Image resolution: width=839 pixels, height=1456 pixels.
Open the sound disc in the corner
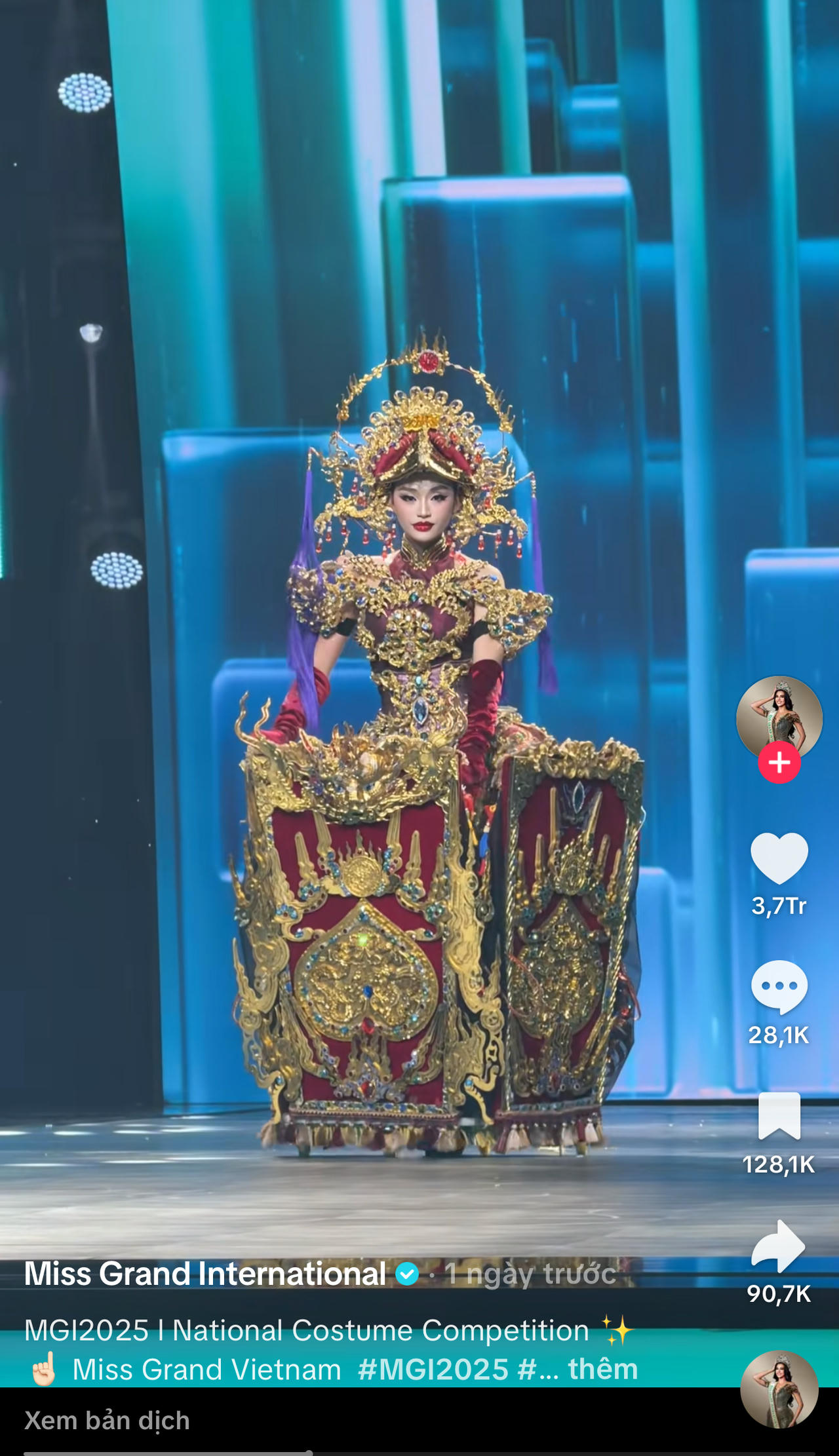click(x=779, y=1389)
